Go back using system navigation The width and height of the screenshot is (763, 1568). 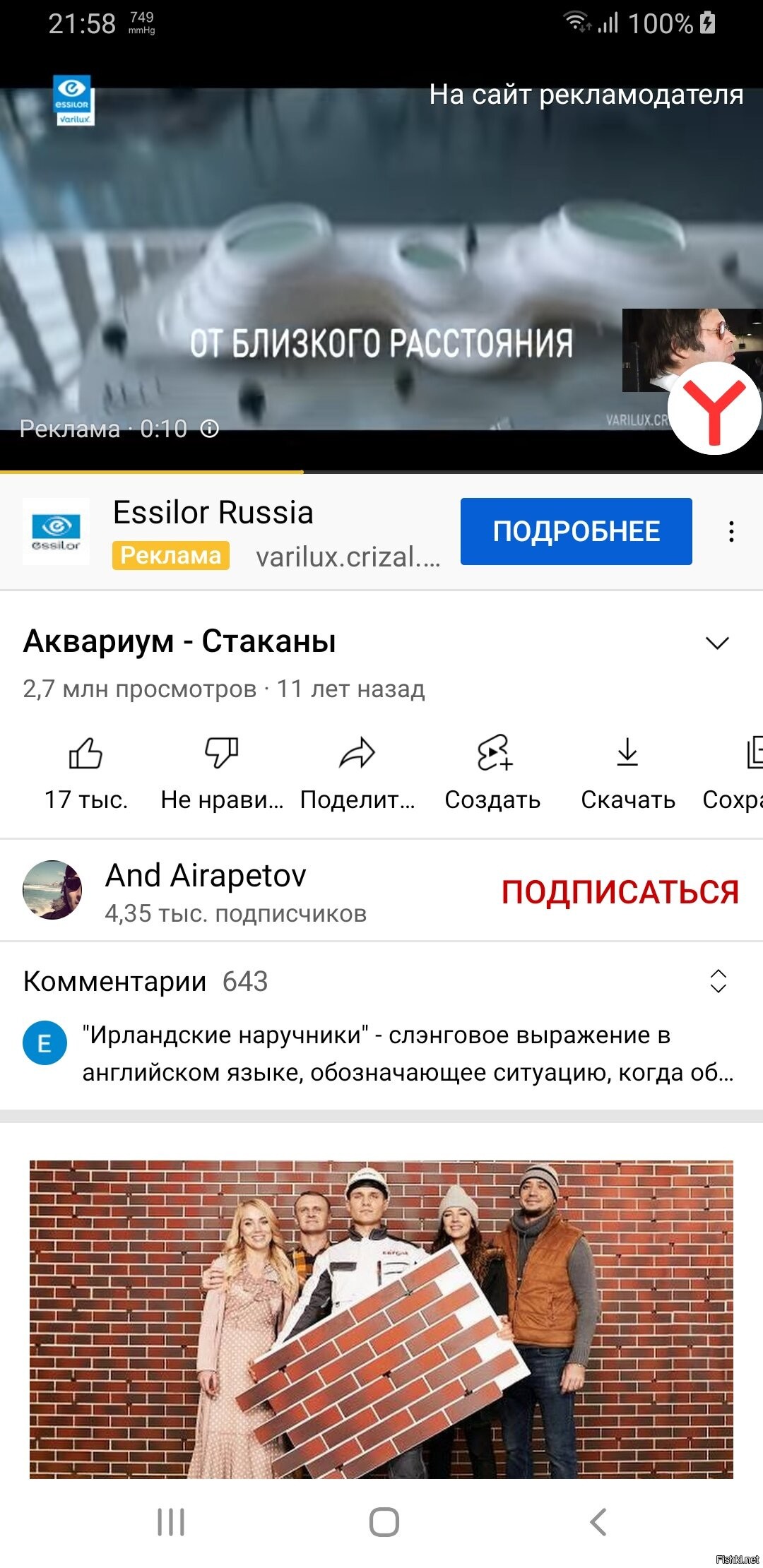click(598, 1521)
